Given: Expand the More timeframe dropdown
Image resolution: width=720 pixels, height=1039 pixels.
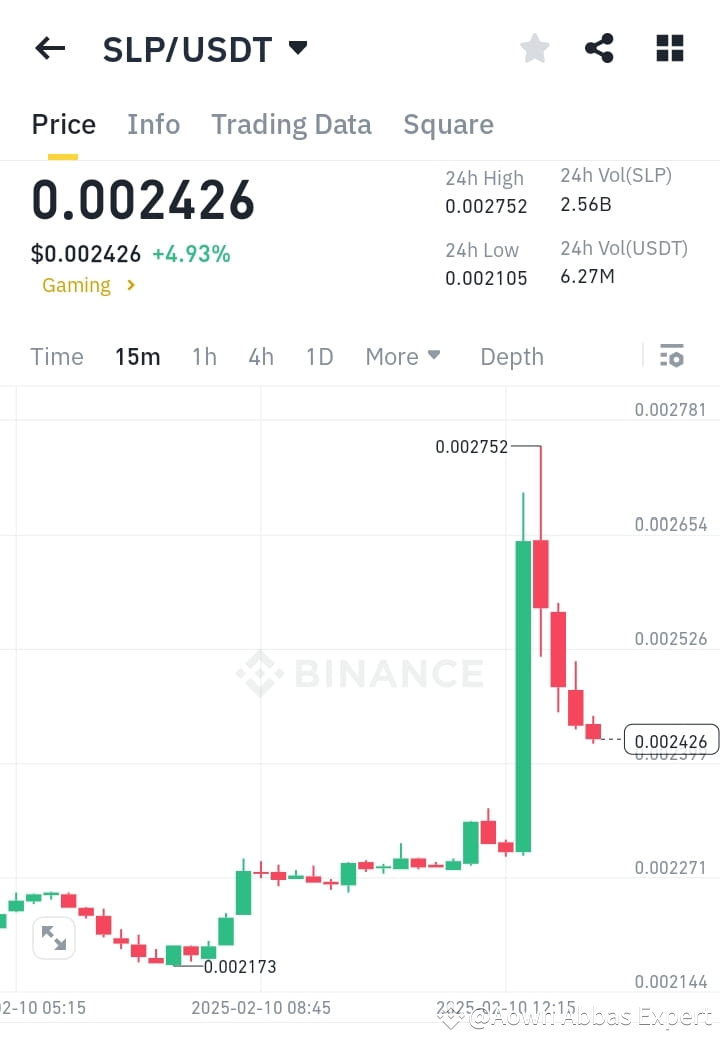Looking at the screenshot, I should tap(402, 356).
